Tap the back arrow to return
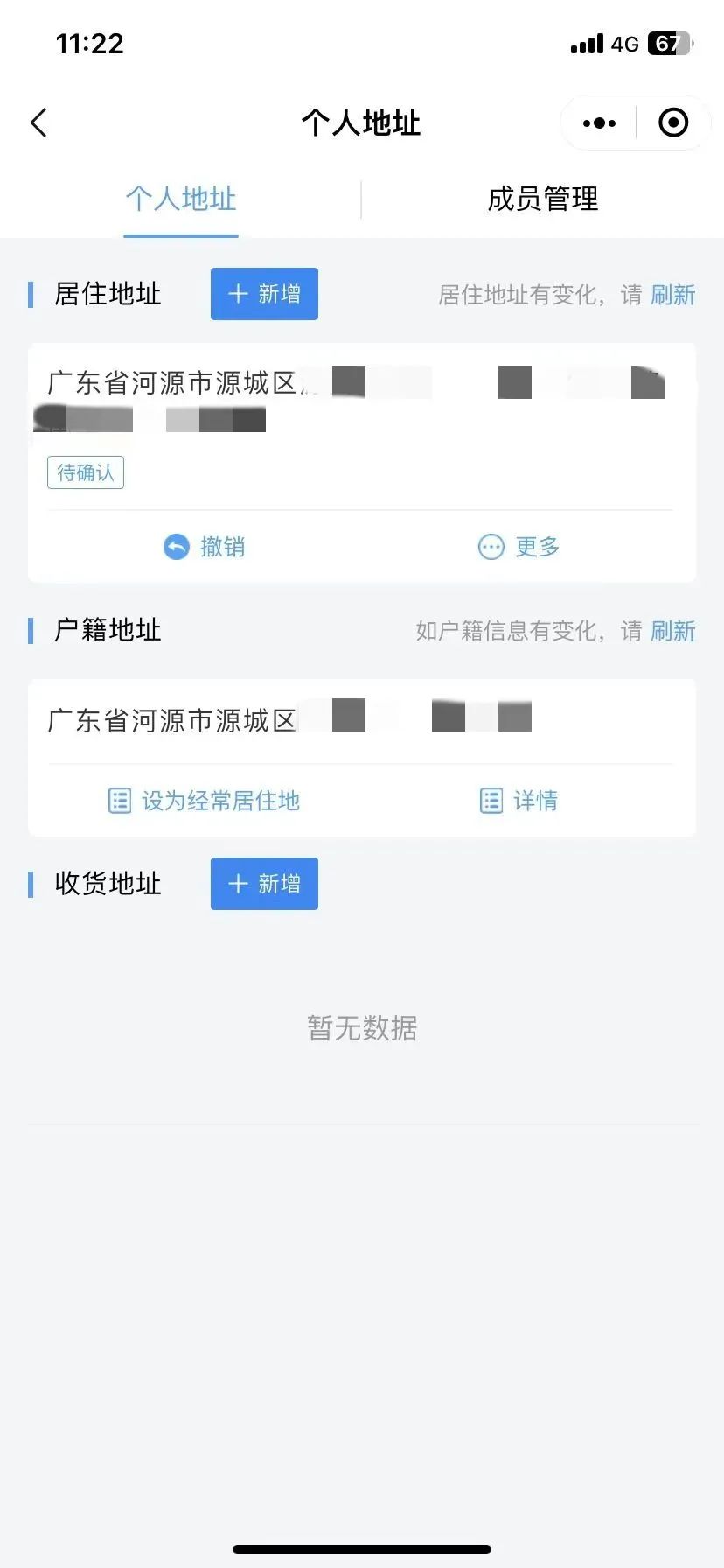The height and width of the screenshot is (1568, 724). (38, 122)
